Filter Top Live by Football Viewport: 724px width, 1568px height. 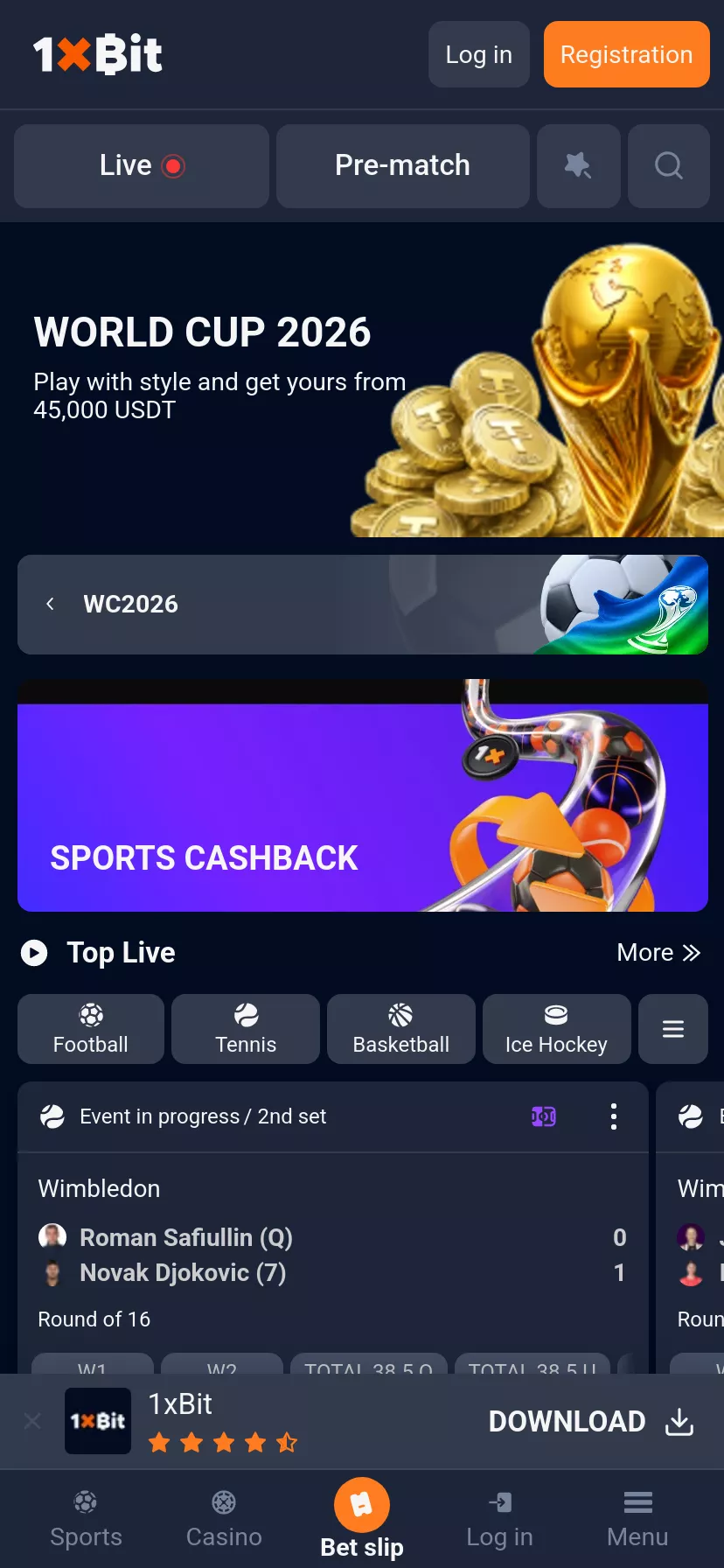click(91, 1029)
